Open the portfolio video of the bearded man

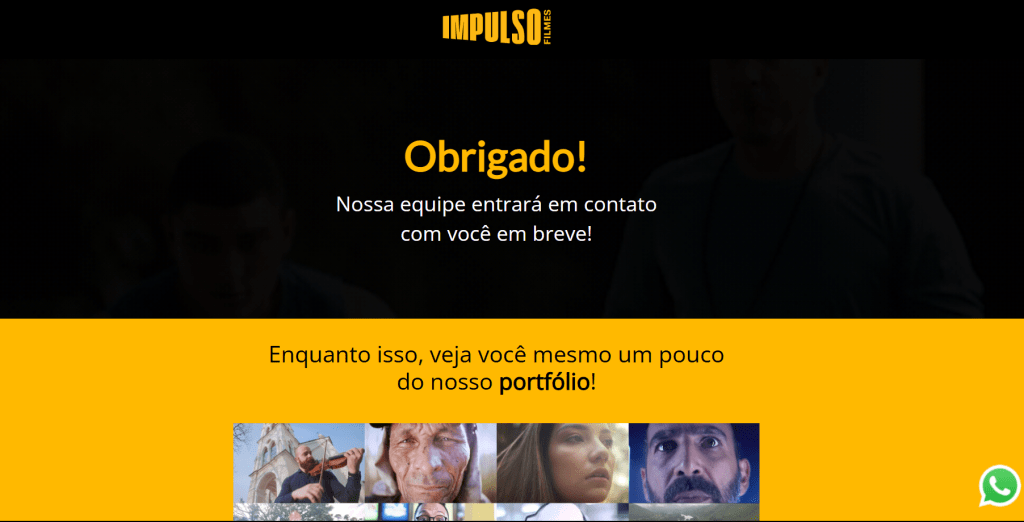pyautogui.click(x=694, y=462)
